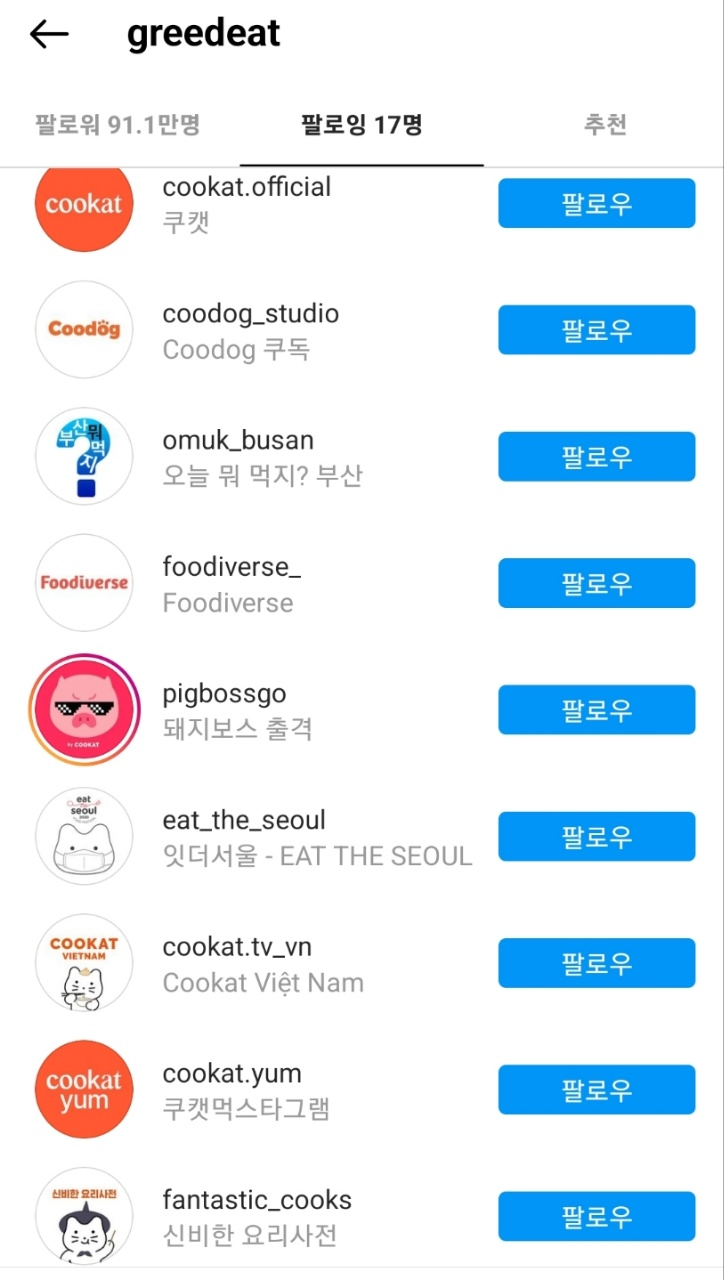Select the Cookat Vietnam avatar image
724x1280 pixels.
(x=84, y=963)
